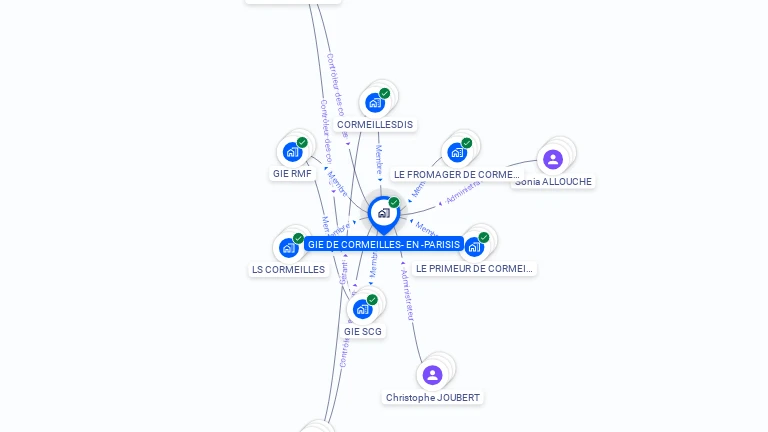Tap the GIE SCG node
The width and height of the screenshot is (768, 432).
(362, 309)
